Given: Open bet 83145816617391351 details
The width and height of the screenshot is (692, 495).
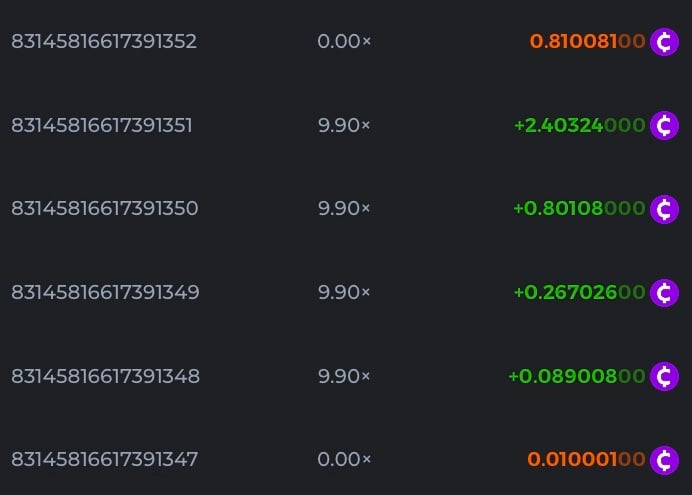Looking at the screenshot, I should (102, 126).
